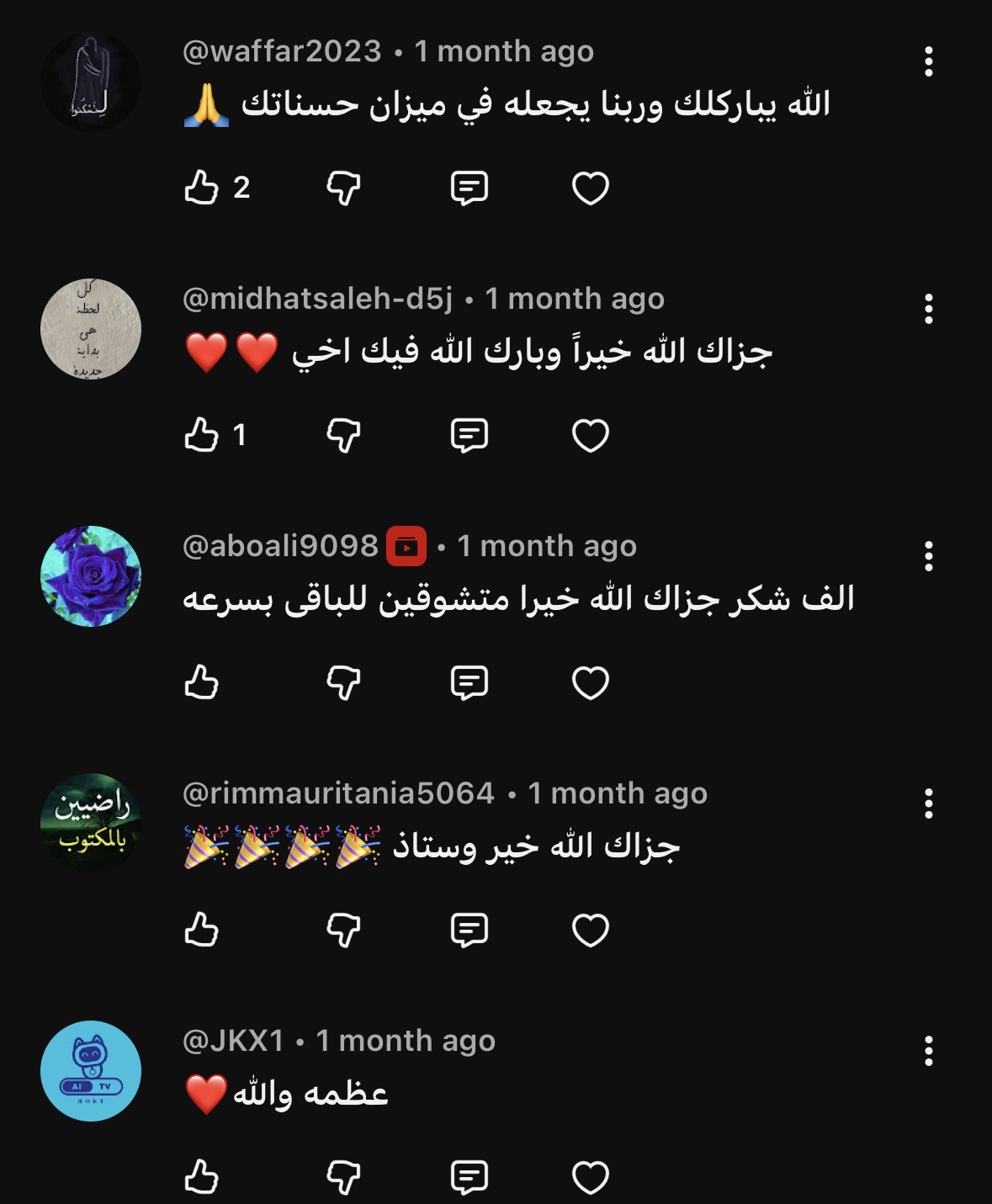Open more options for @aboali9098's comment
The height and width of the screenshot is (1204, 992).
point(928,556)
